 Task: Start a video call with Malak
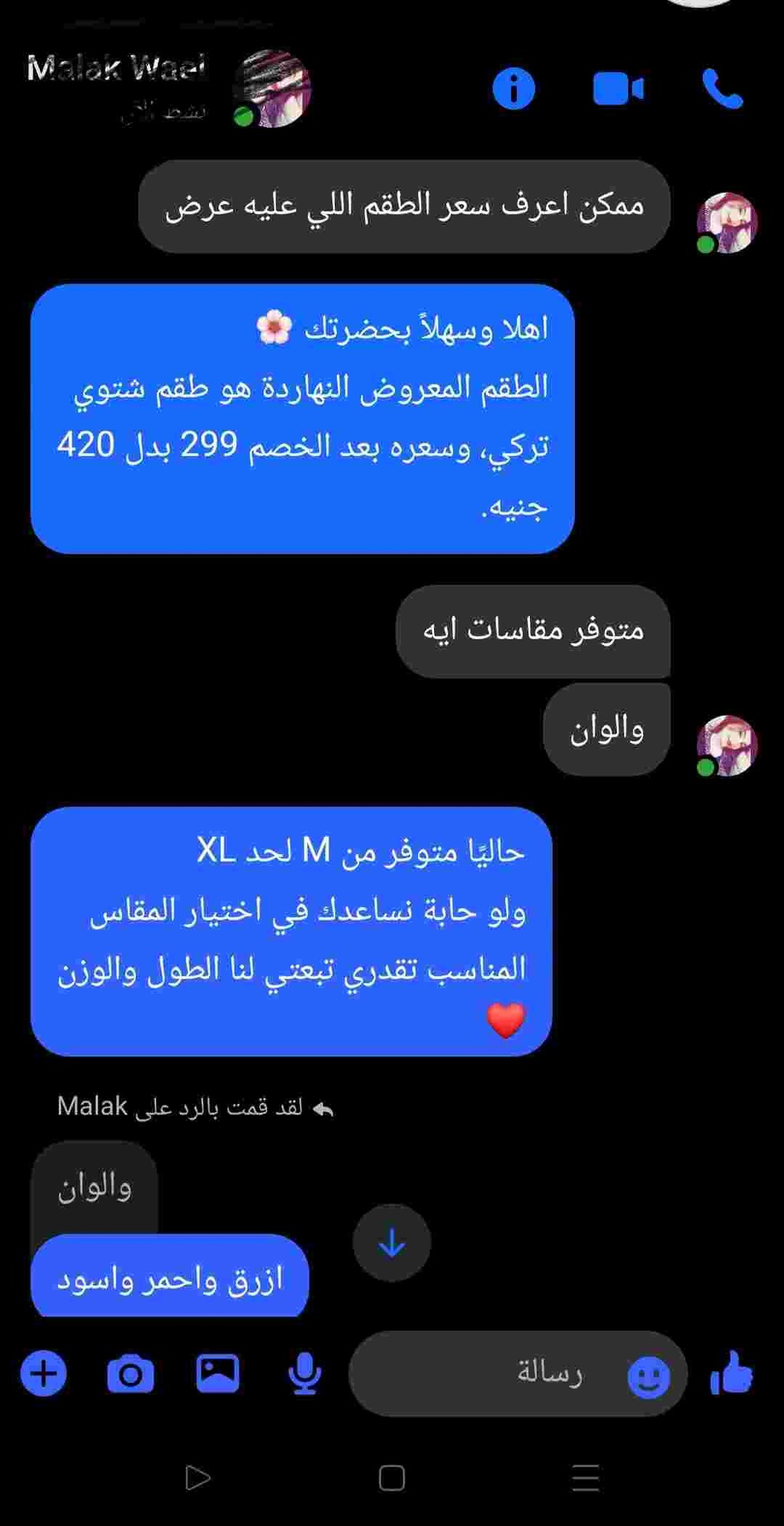[x=618, y=89]
